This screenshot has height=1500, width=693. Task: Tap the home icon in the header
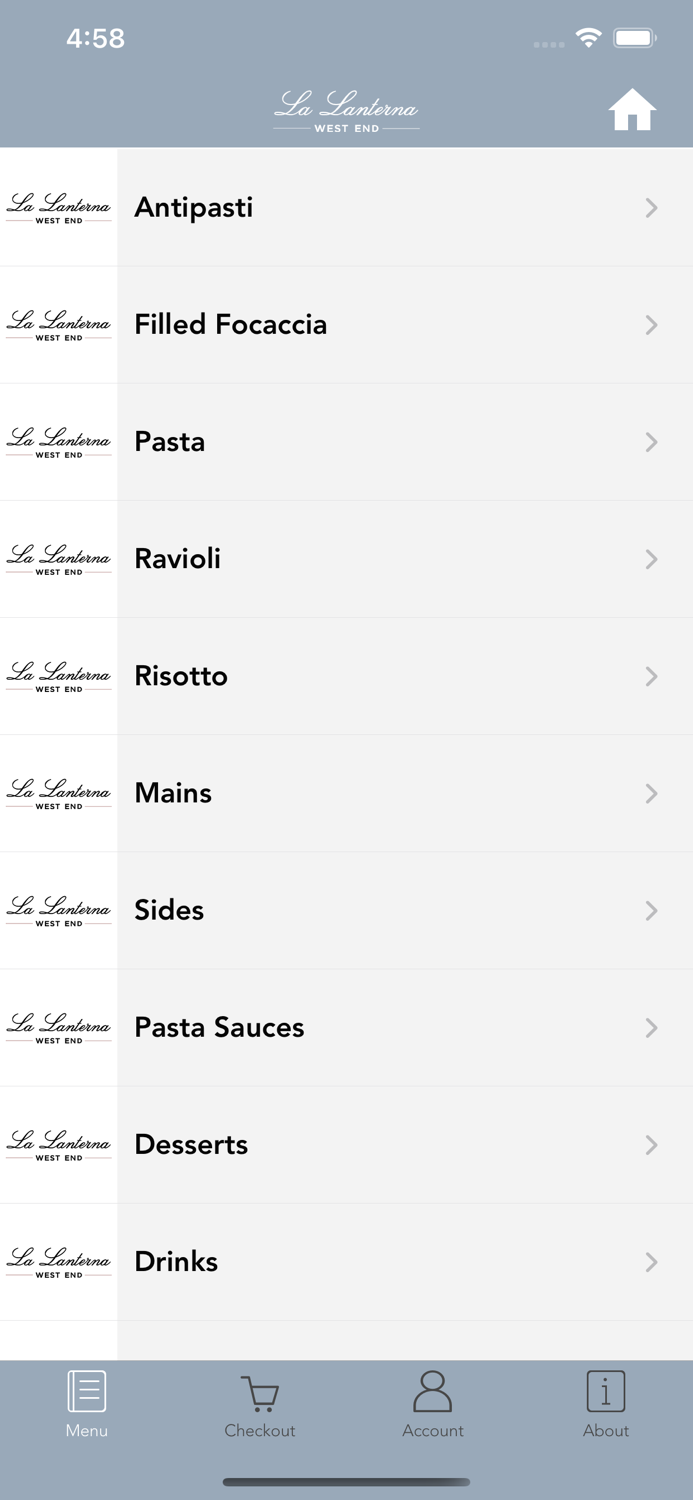pos(632,110)
